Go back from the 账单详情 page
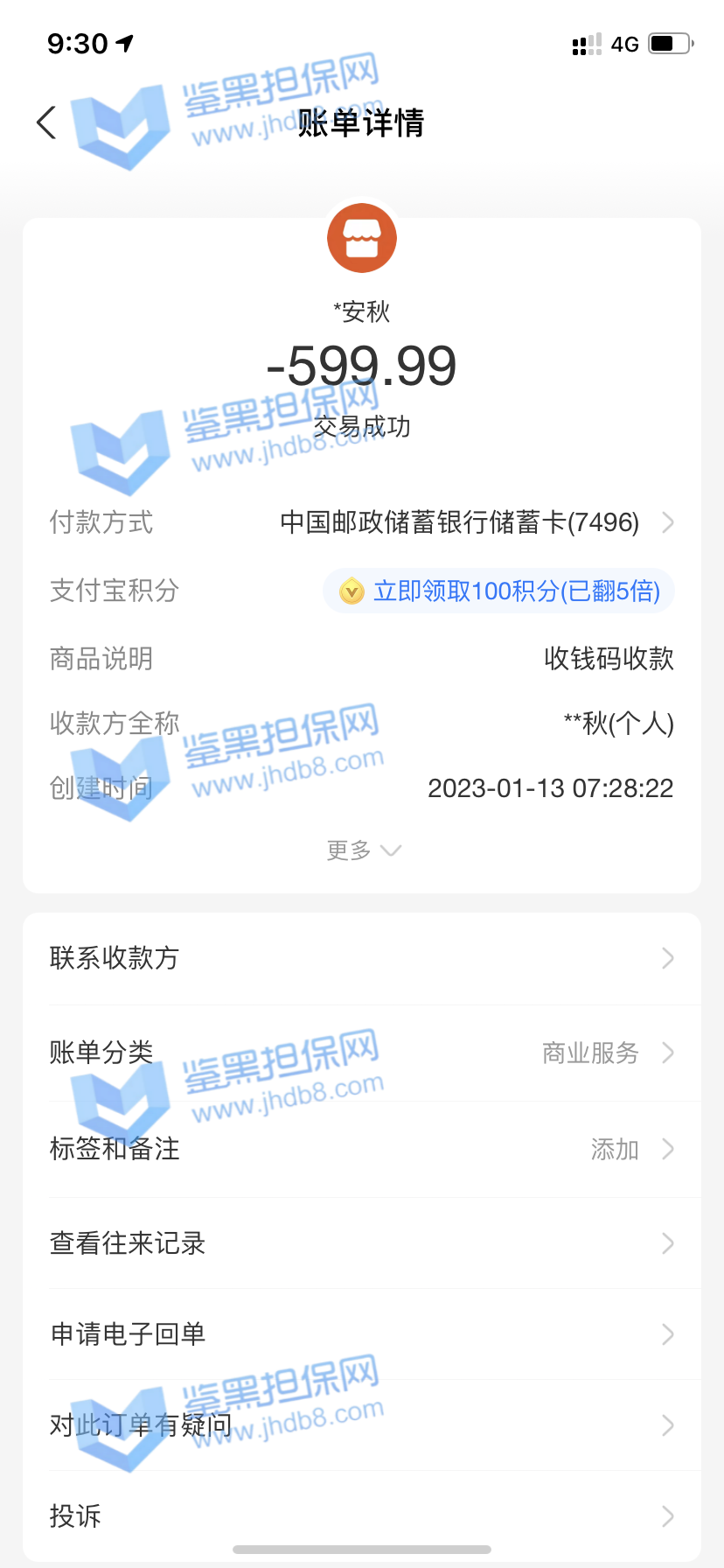 coord(47,122)
